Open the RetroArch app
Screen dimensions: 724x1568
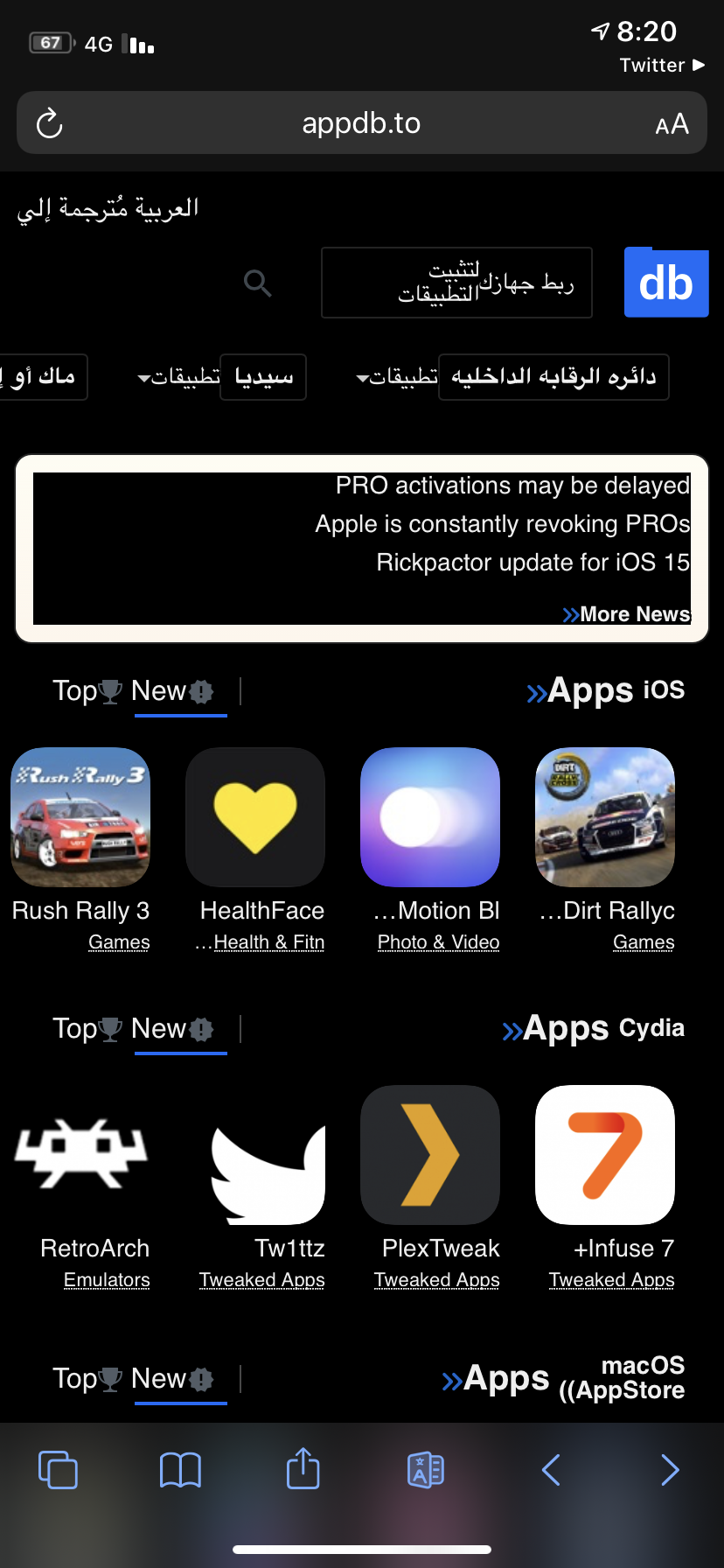click(80, 1155)
